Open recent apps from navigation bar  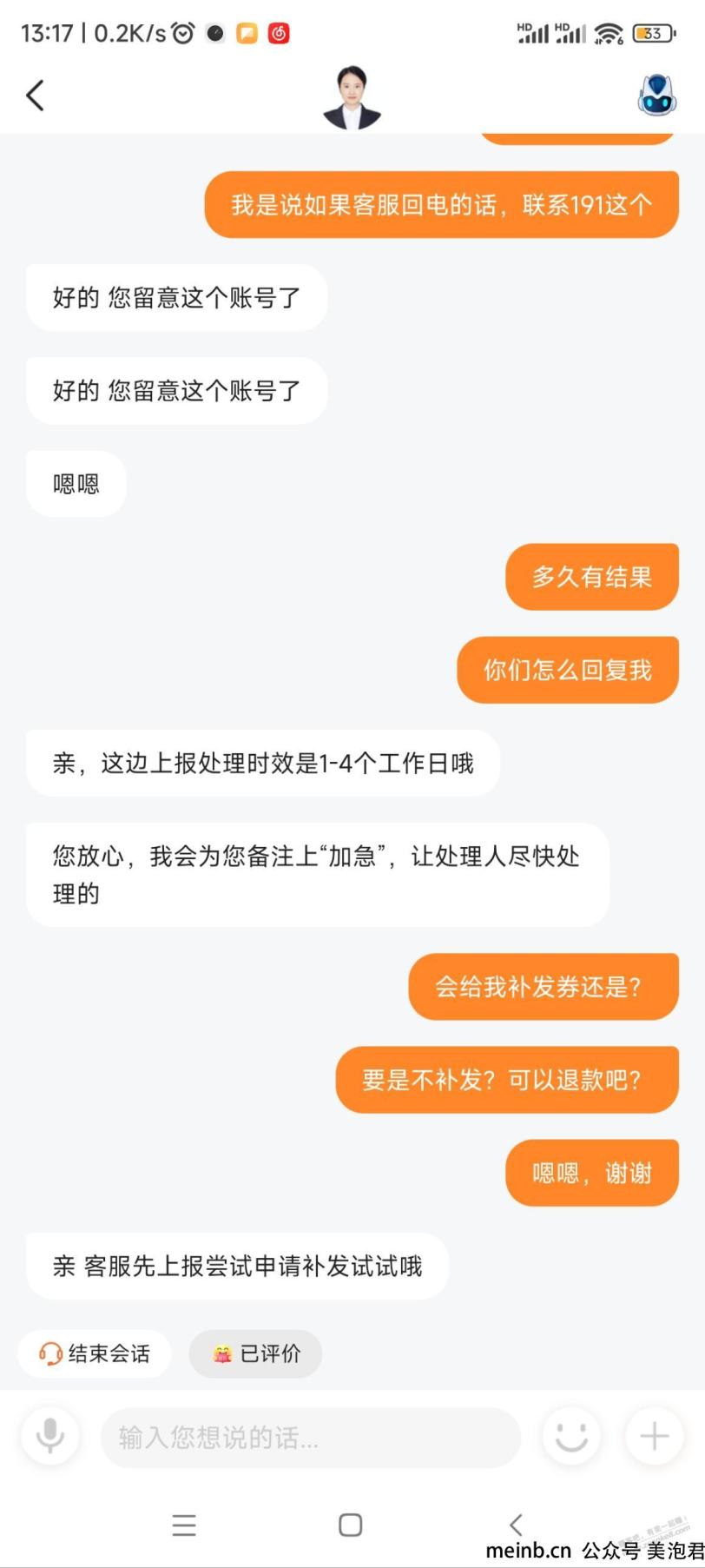point(184,1525)
